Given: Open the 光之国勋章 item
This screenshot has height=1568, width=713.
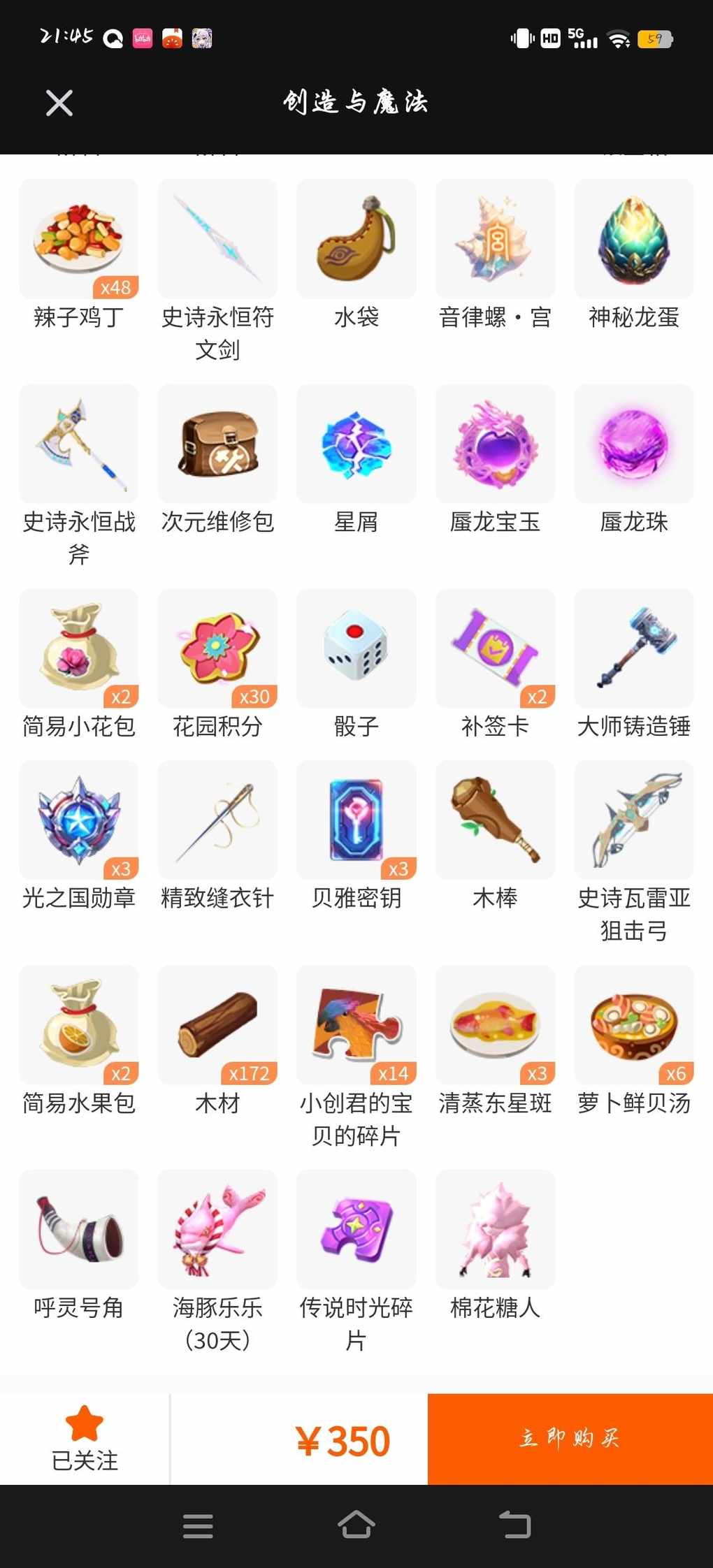Looking at the screenshot, I should pyautogui.click(x=78, y=820).
